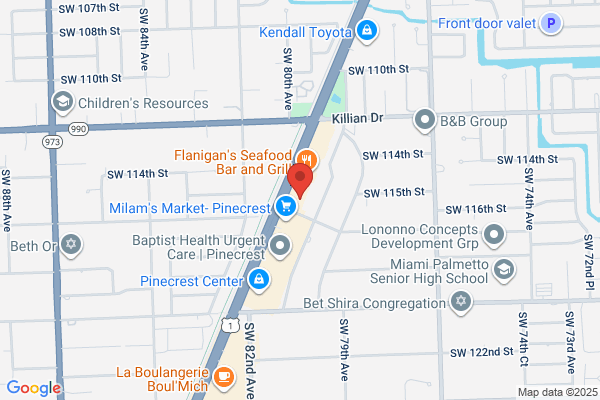Open Pinecrest Center shopping marker
Viewport: 600px width, 400px height.
point(259,280)
